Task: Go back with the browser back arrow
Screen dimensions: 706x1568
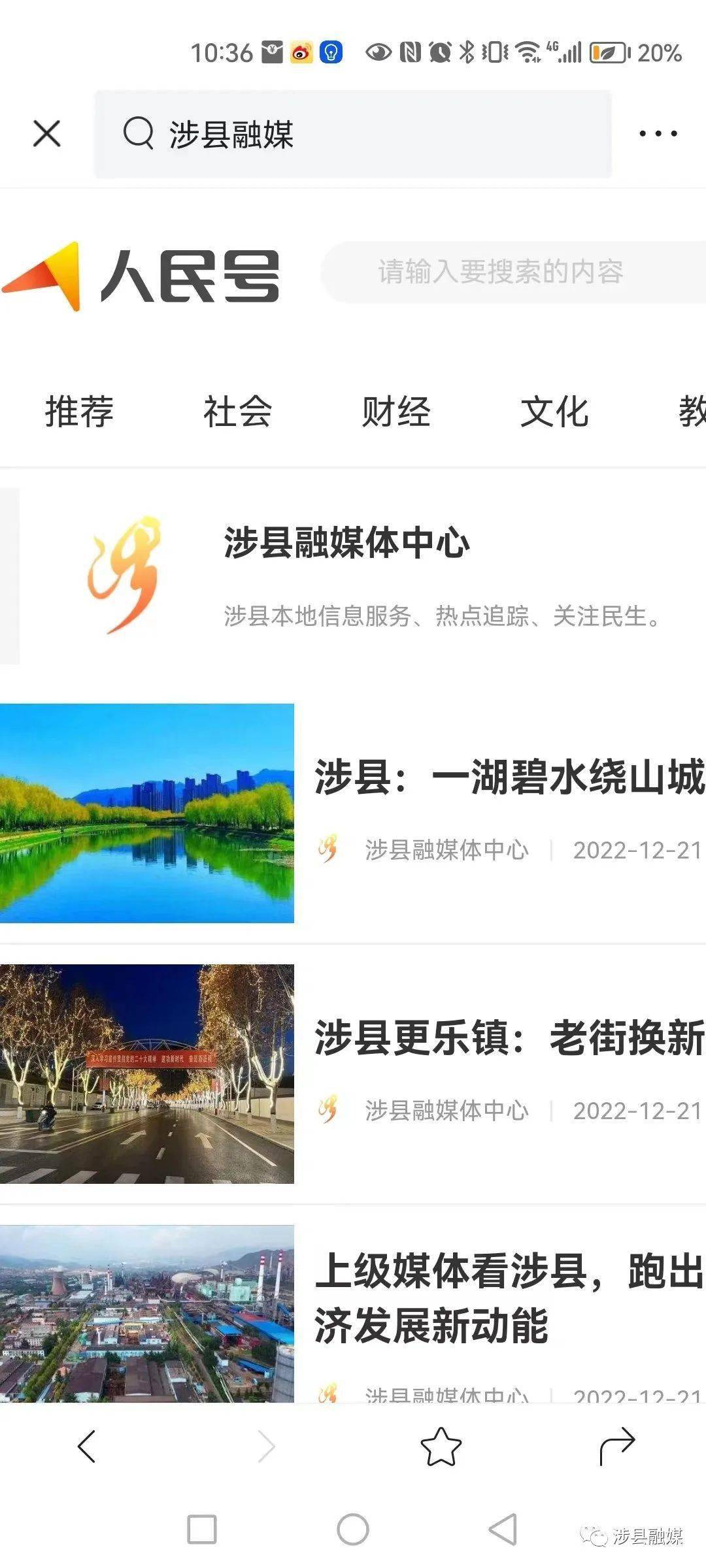Action: 87,1445
